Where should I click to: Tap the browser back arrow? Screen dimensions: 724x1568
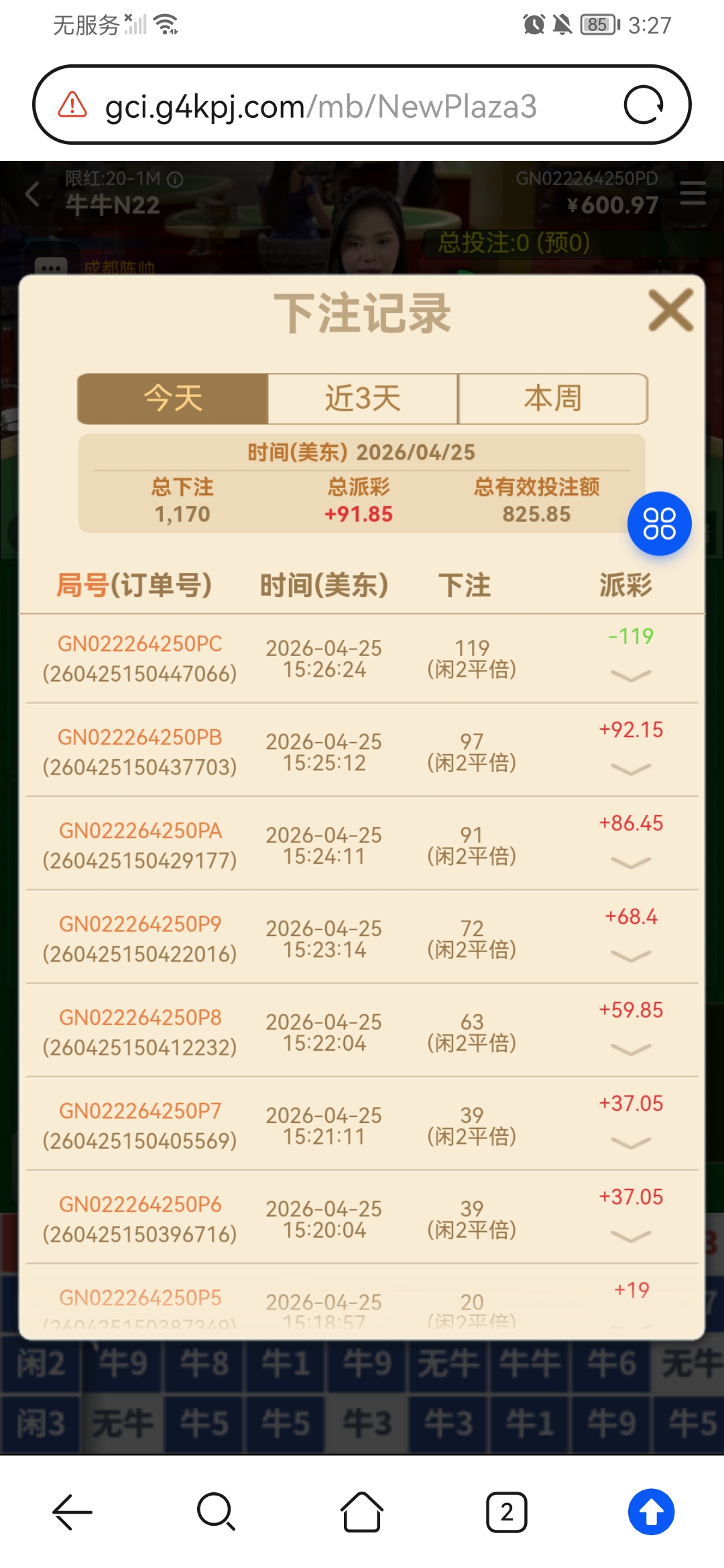pyautogui.click(x=72, y=1512)
